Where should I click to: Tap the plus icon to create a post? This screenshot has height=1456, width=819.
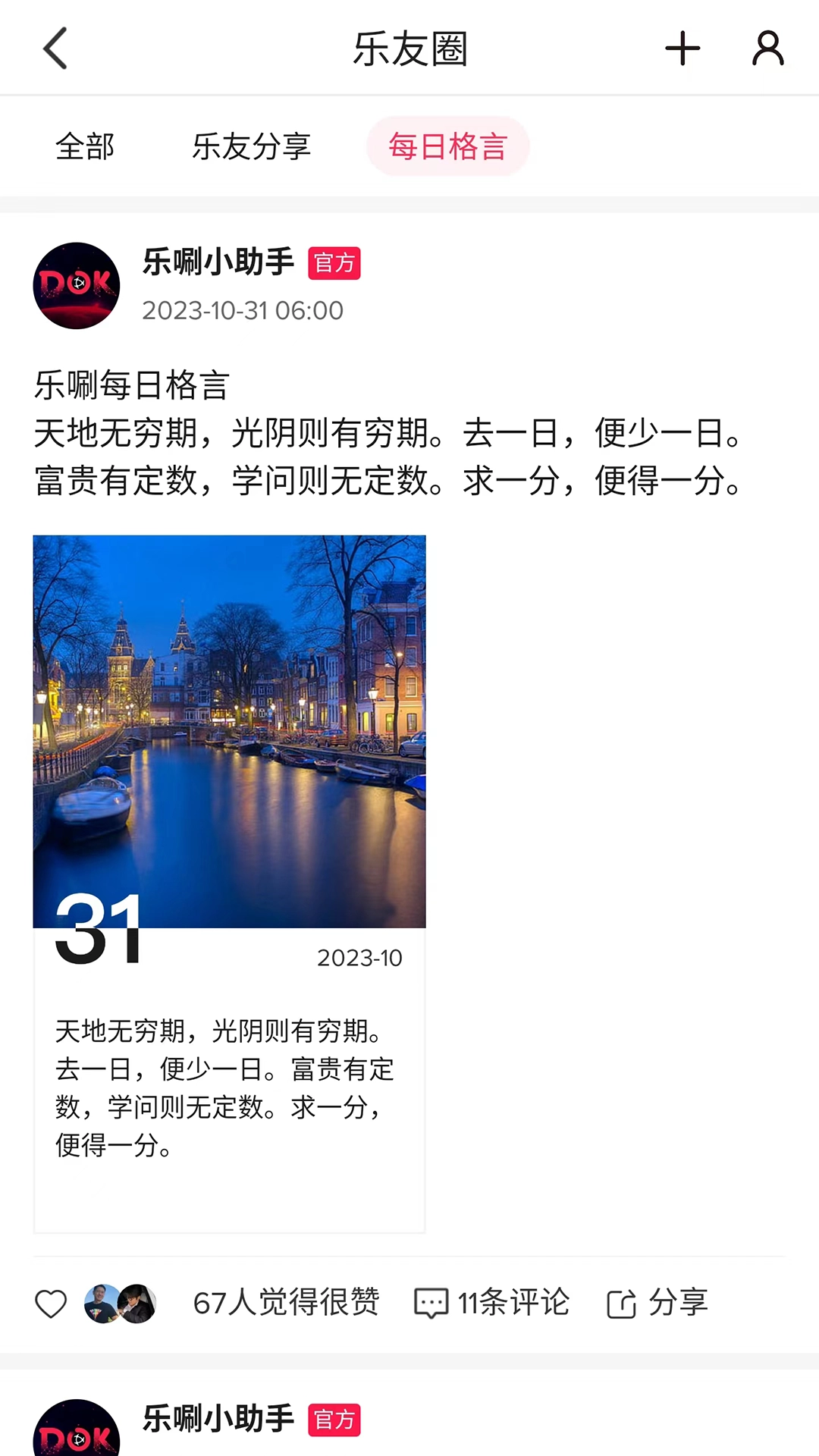pyautogui.click(x=682, y=48)
